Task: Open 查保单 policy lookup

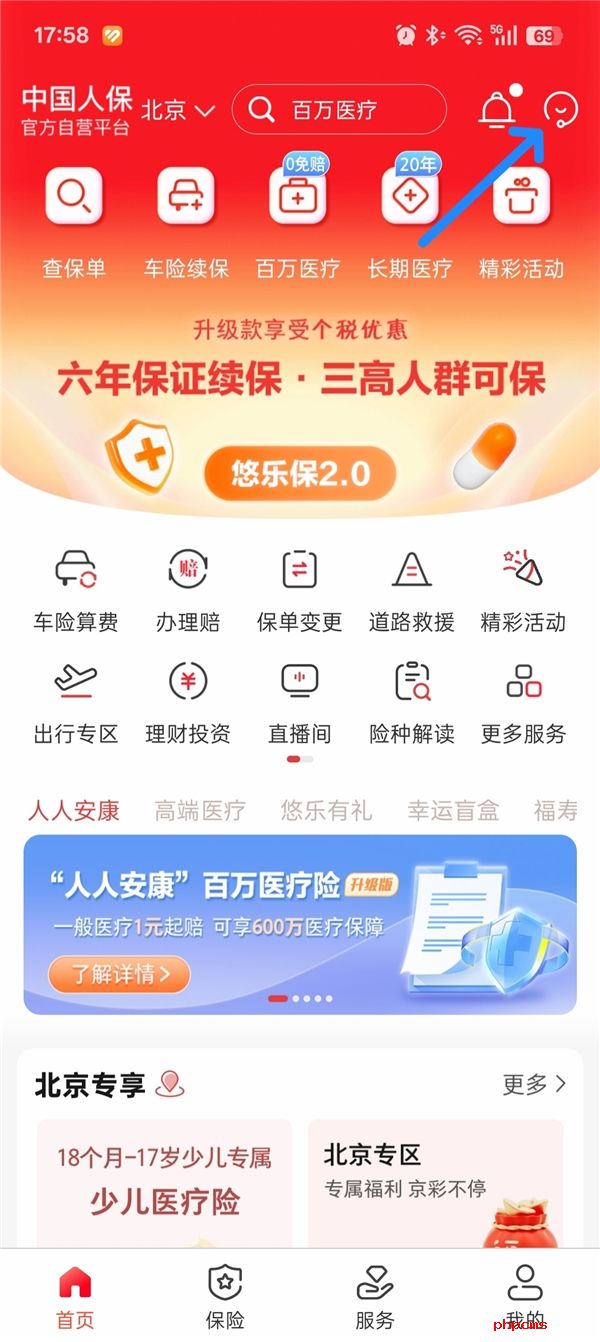Action: click(x=74, y=222)
